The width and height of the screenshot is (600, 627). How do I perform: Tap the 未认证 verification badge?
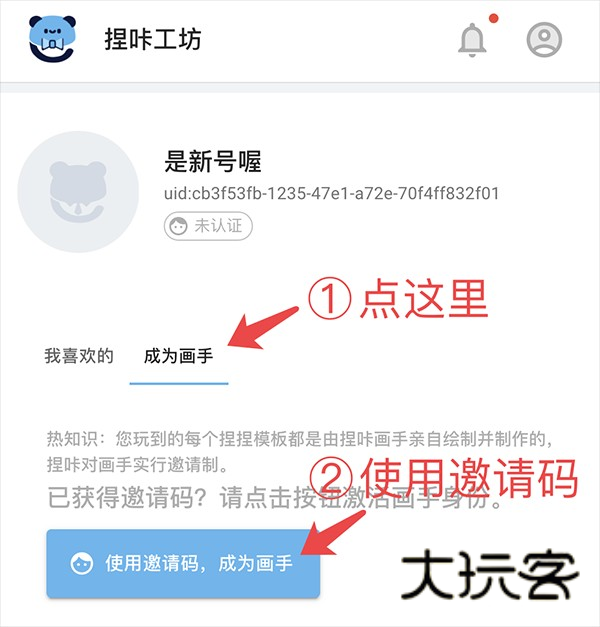208,226
